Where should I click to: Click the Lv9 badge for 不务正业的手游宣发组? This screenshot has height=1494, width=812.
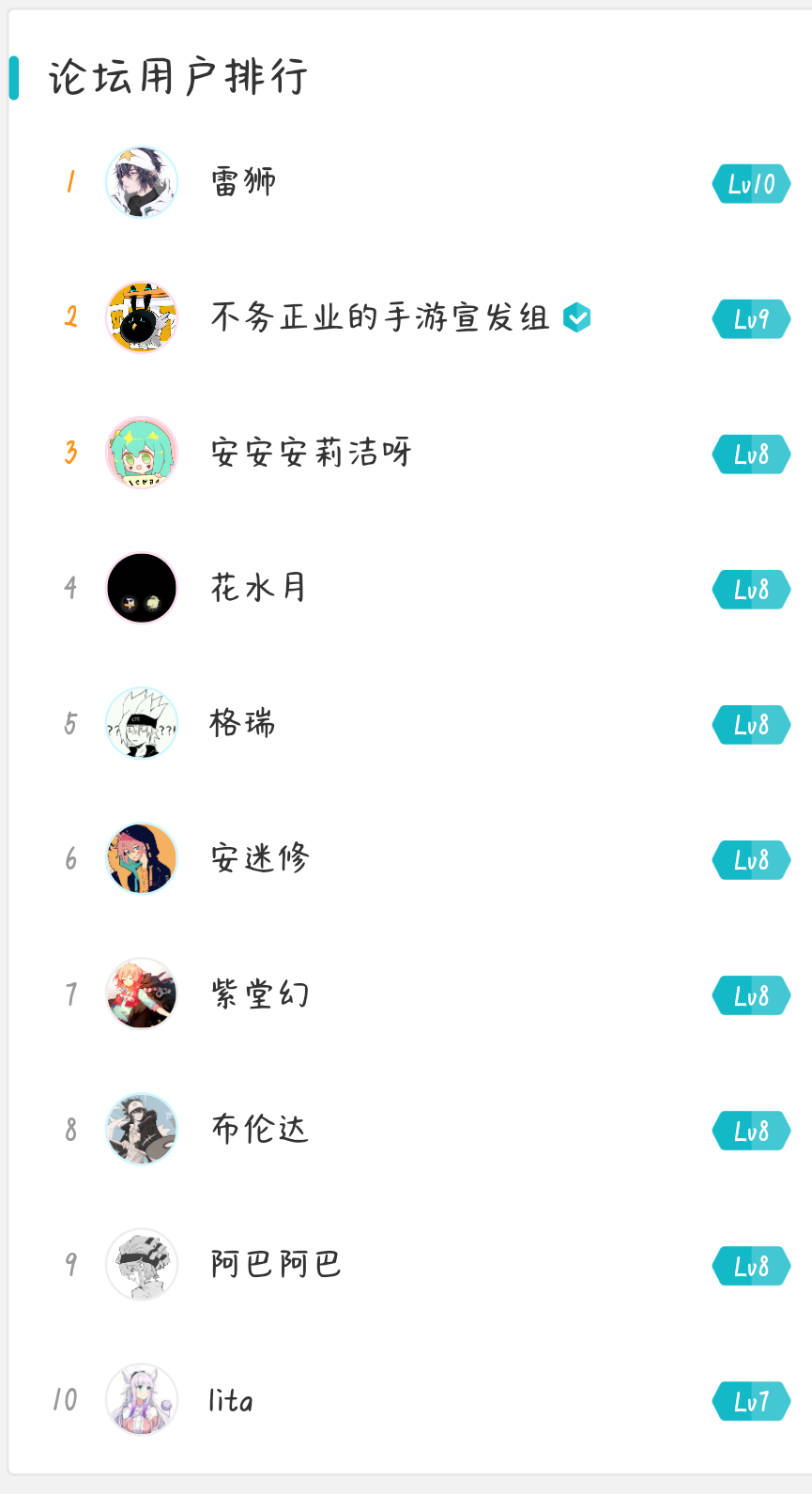click(751, 319)
